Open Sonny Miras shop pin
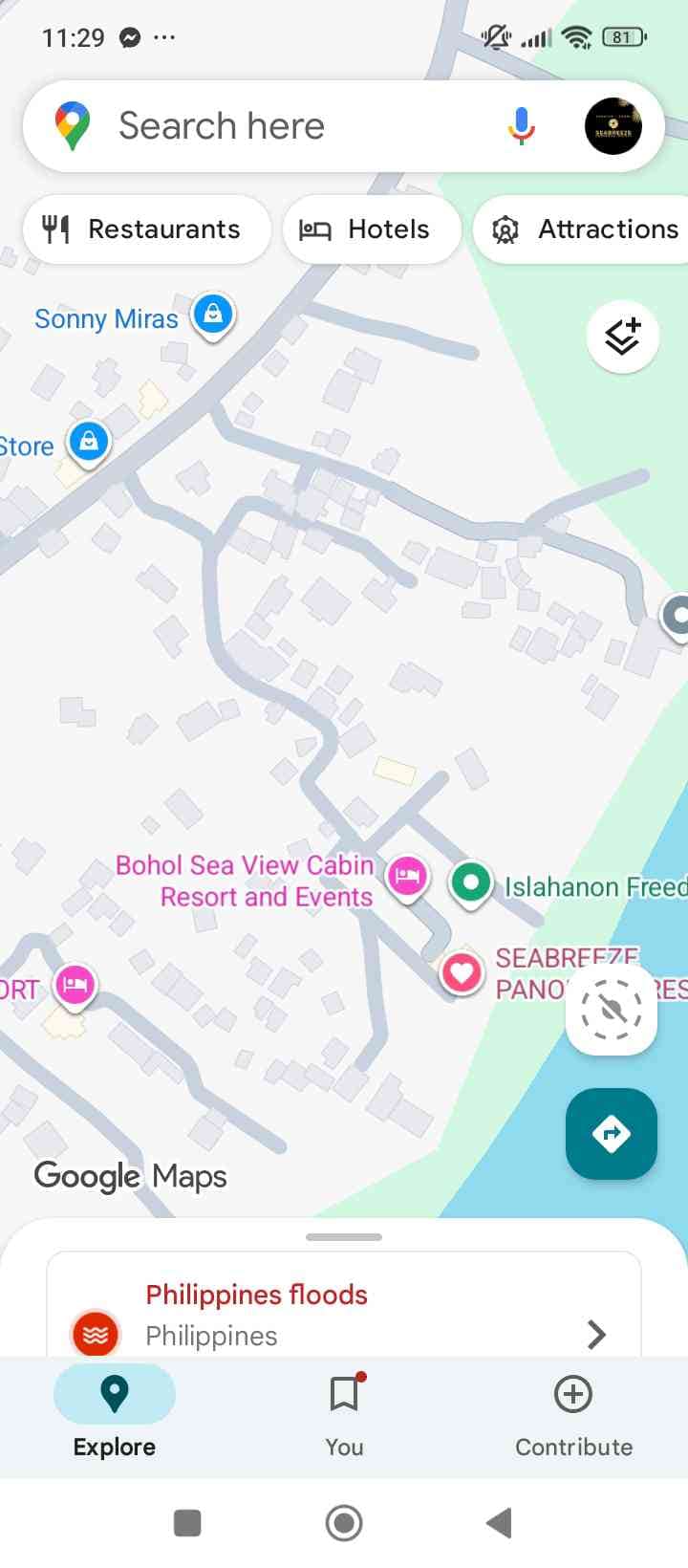688x1568 pixels. [213, 314]
